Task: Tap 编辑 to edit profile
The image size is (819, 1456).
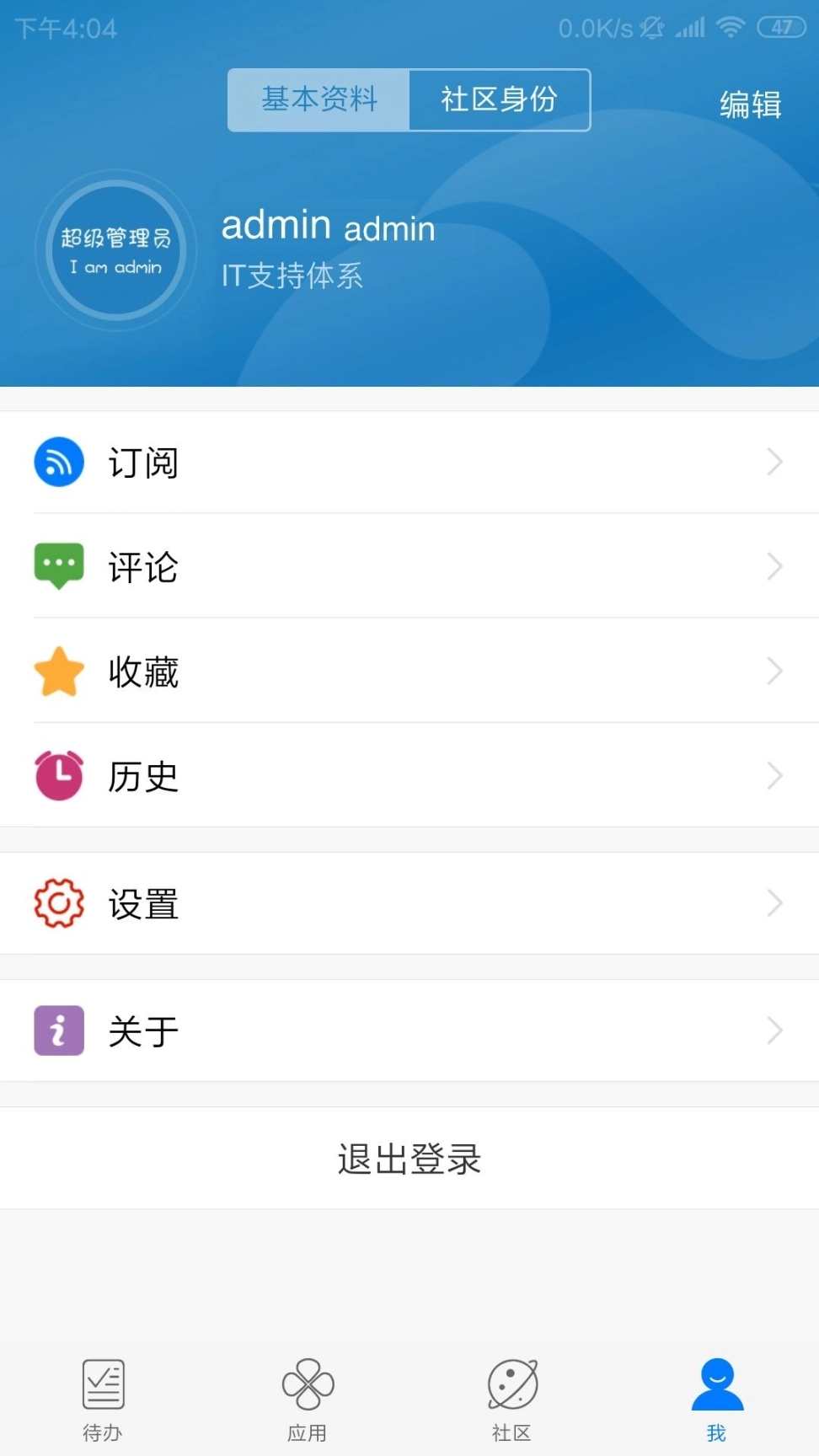Action: click(750, 104)
